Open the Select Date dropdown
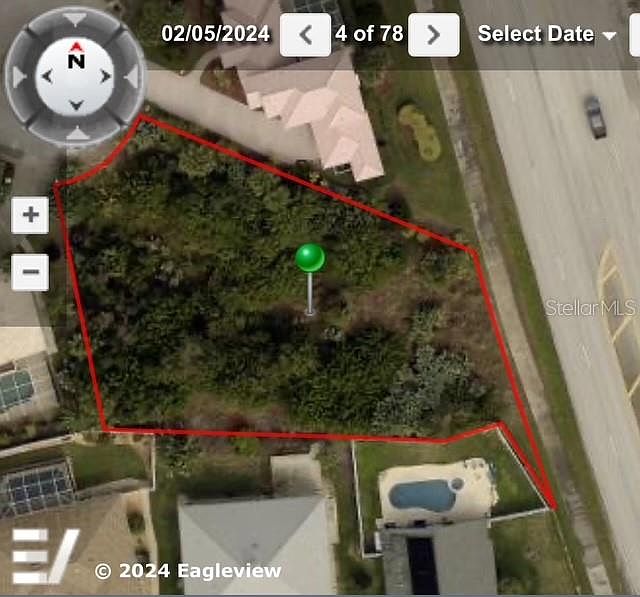The width and height of the screenshot is (640, 597). 547,34
